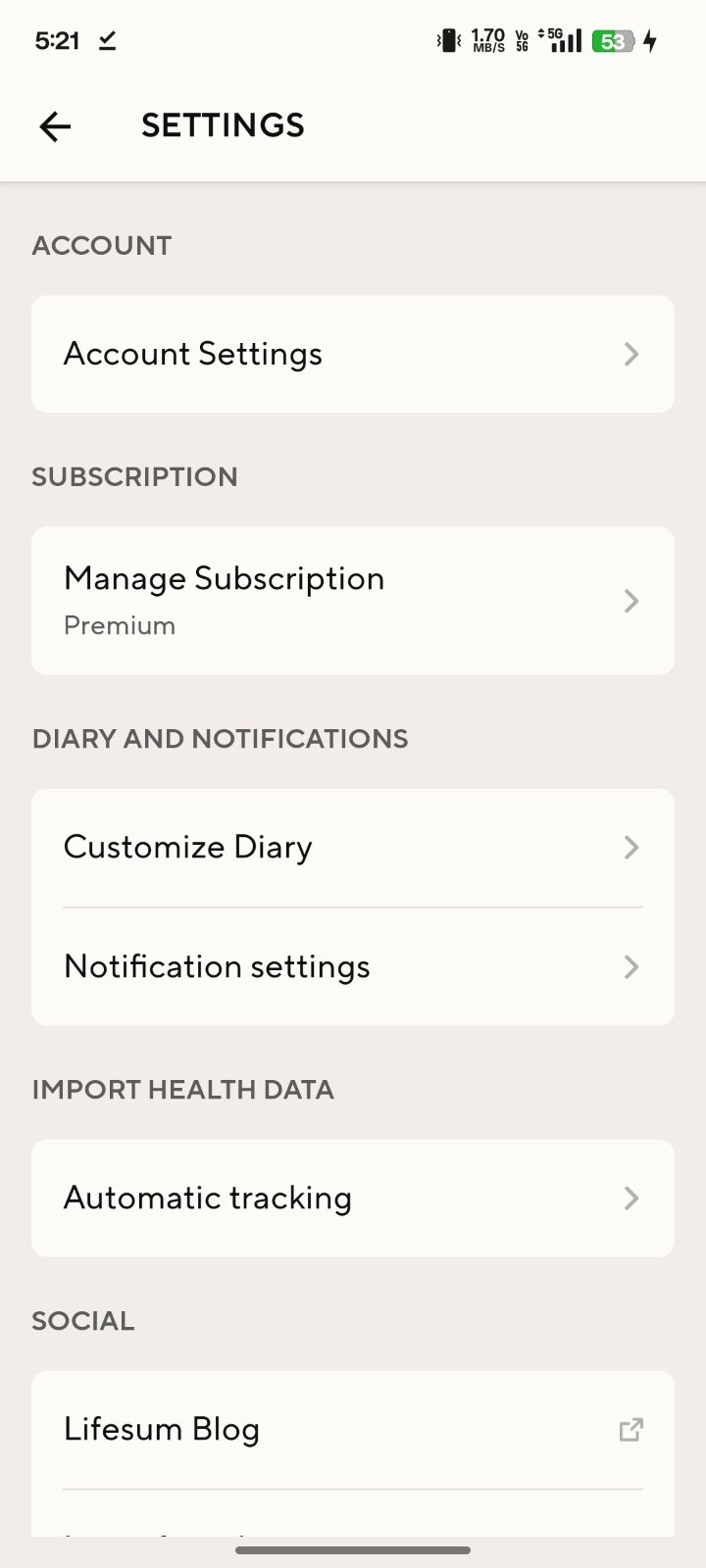
Task: Open Notification settings
Action: pyautogui.click(x=352, y=967)
